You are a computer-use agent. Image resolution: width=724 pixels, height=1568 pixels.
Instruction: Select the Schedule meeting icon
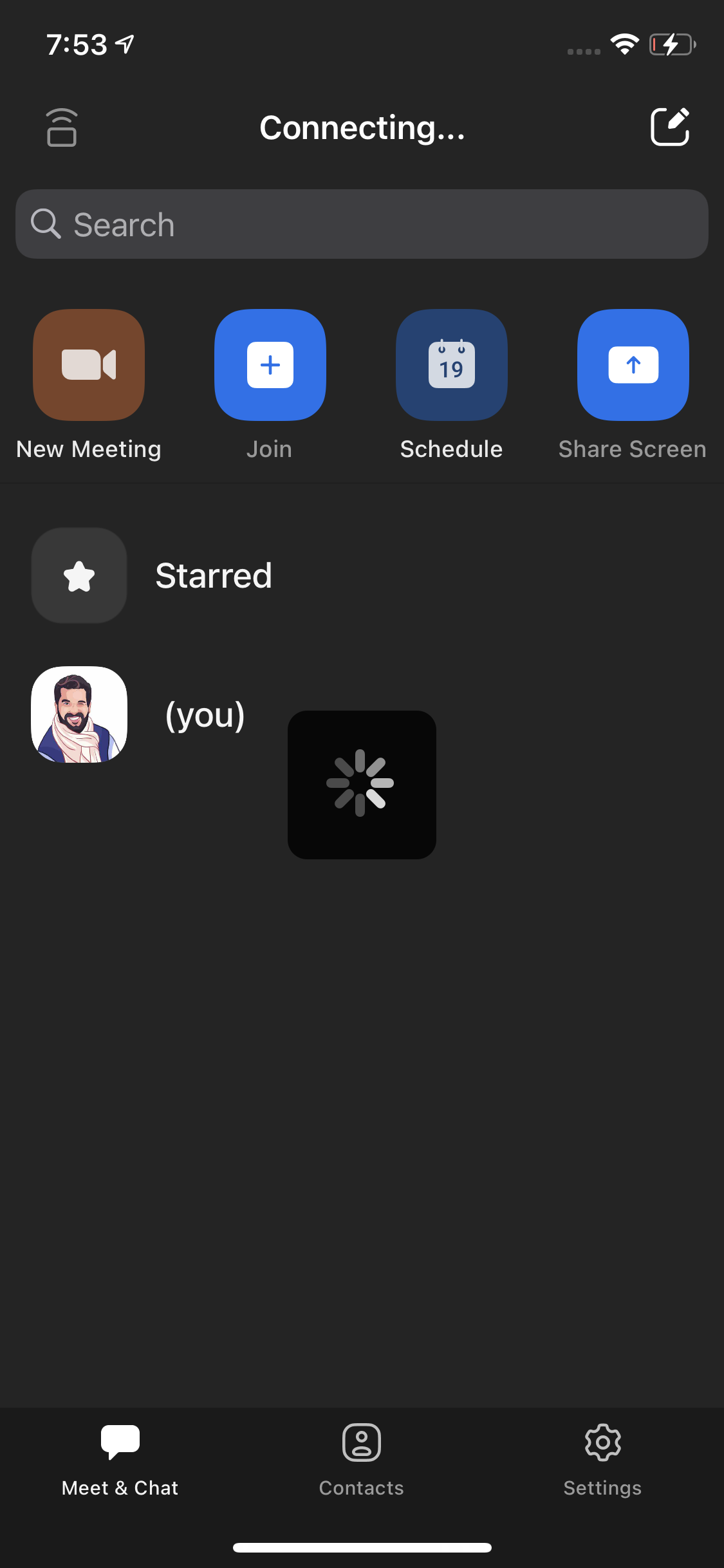coord(450,364)
